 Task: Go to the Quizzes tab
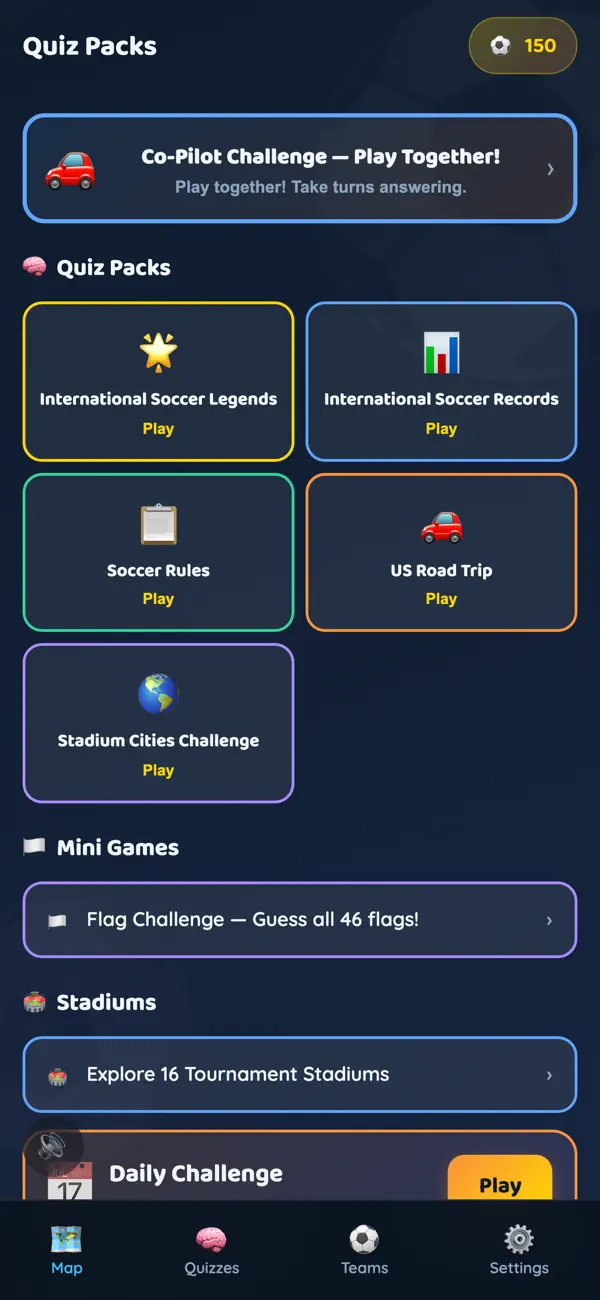coord(212,1250)
